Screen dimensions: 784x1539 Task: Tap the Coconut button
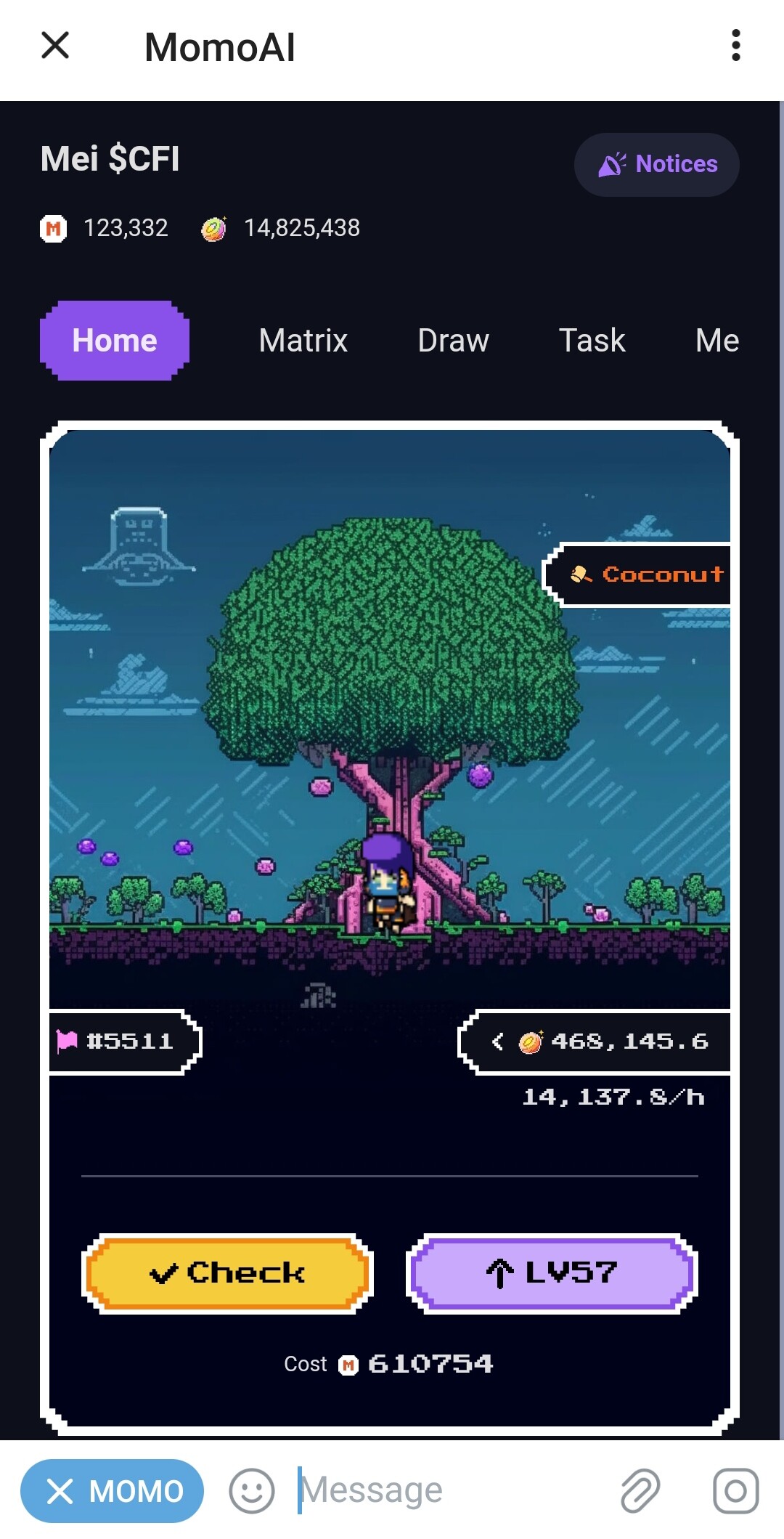tap(637, 574)
